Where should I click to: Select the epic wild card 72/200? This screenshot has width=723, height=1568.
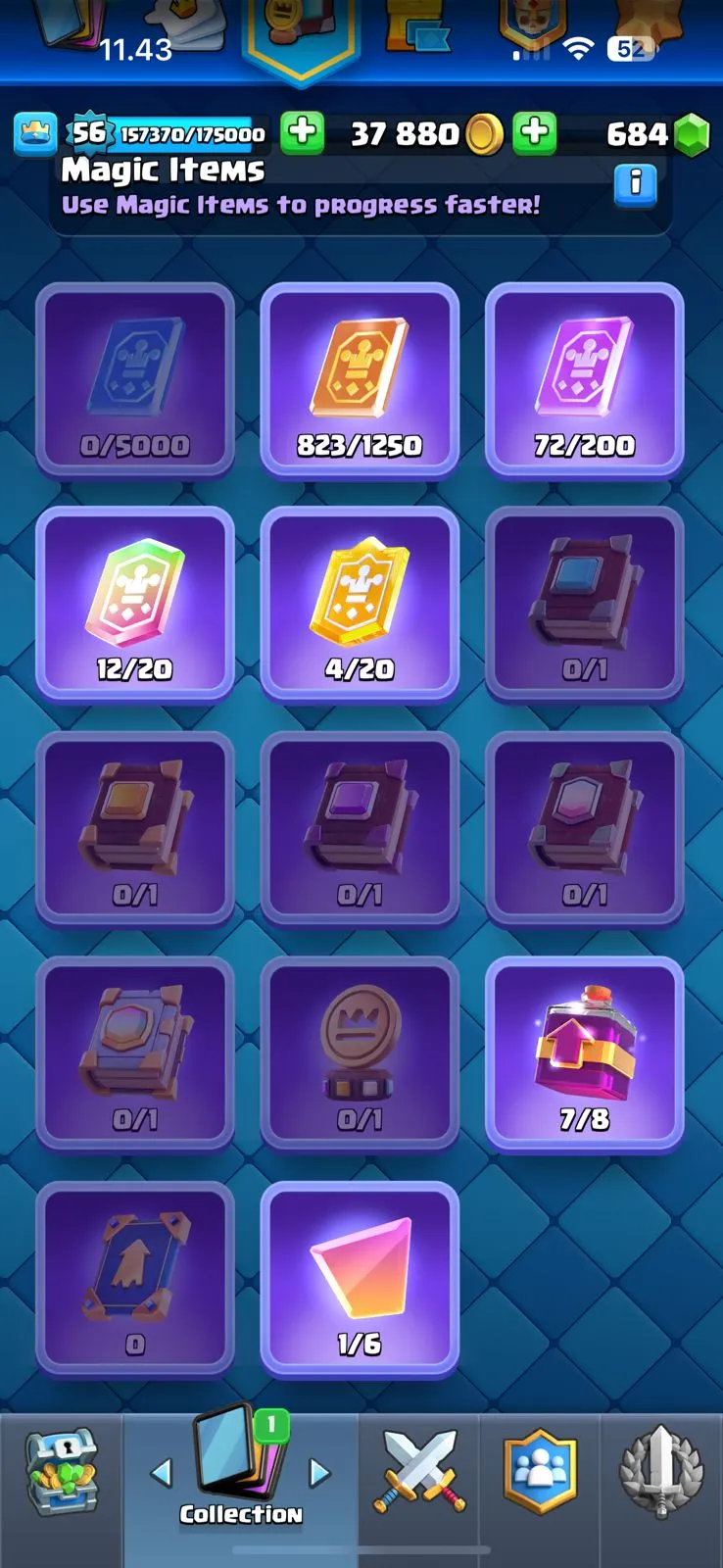pyautogui.click(x=585, y=379)
